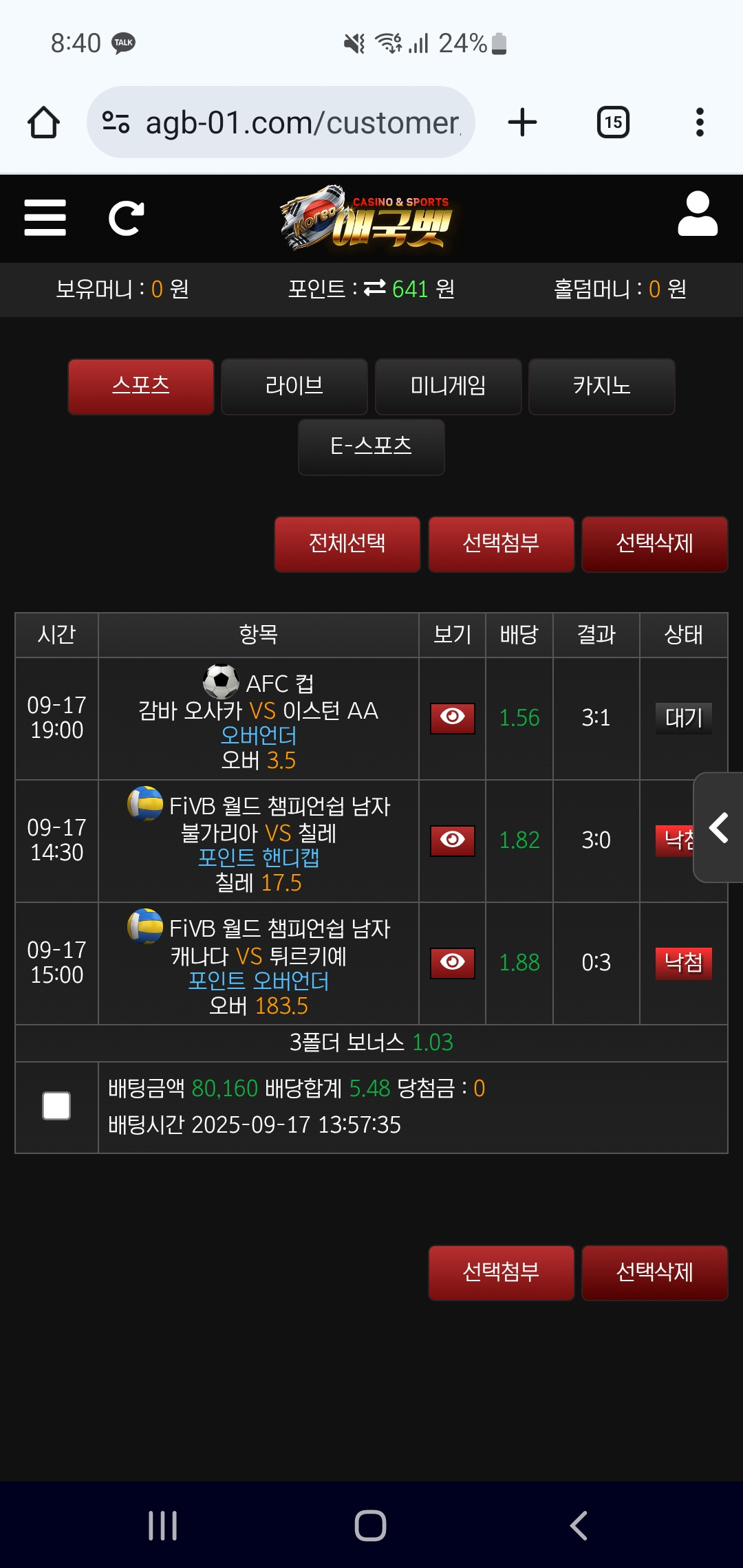Go back using the system navigation bar

point(579,1525)
